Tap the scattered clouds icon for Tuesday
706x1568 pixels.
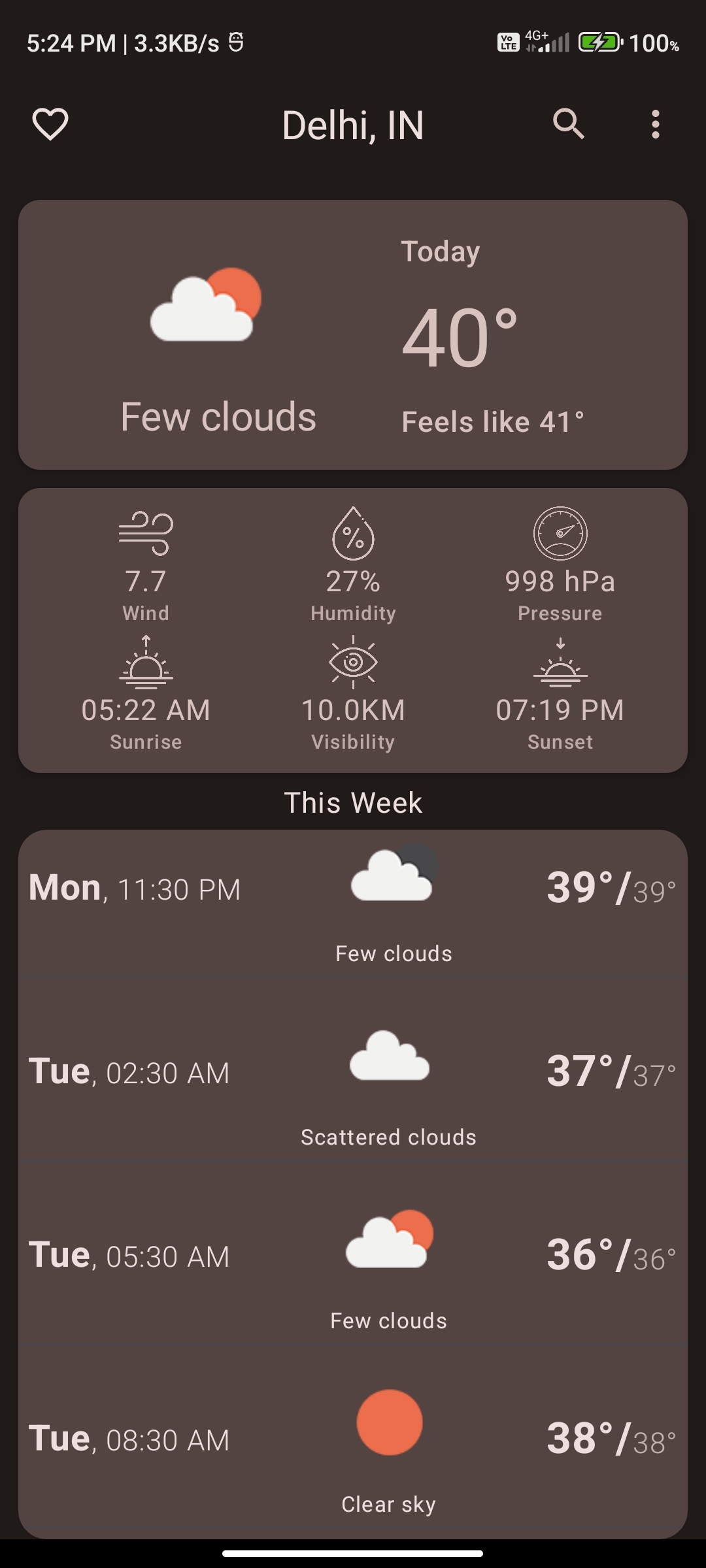[x=388, y=1055]
